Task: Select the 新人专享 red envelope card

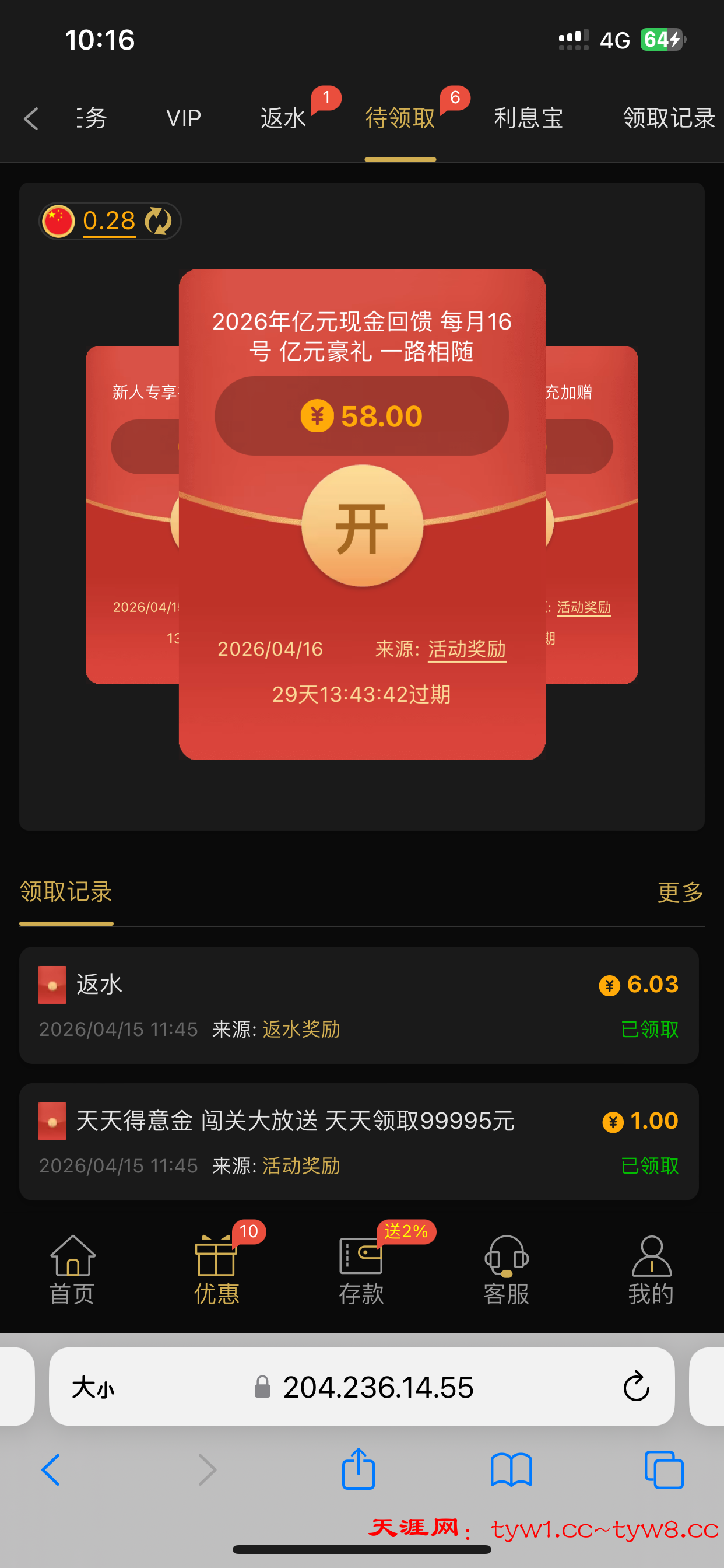Action: click(x=132, y=517)
